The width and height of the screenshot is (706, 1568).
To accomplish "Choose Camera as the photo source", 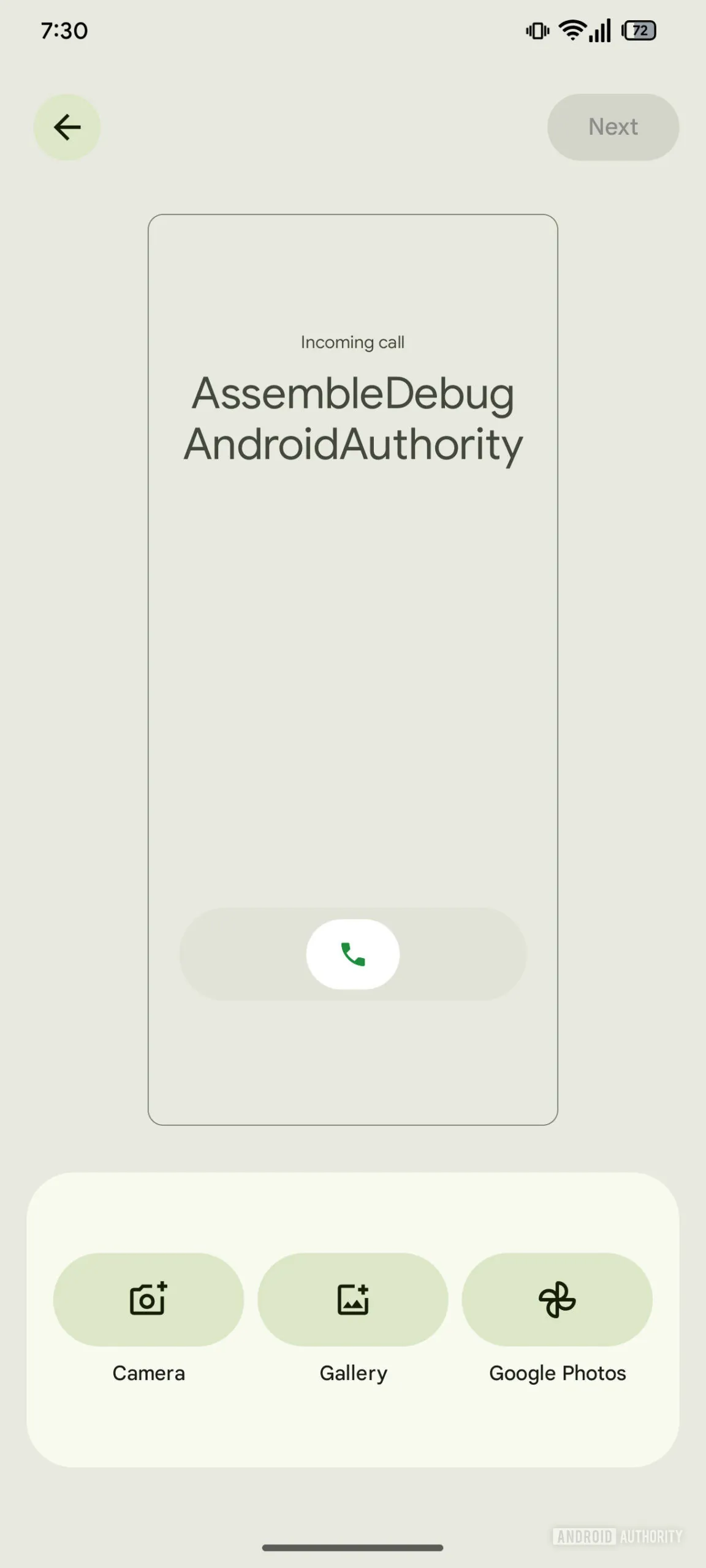I will 148,1300.
